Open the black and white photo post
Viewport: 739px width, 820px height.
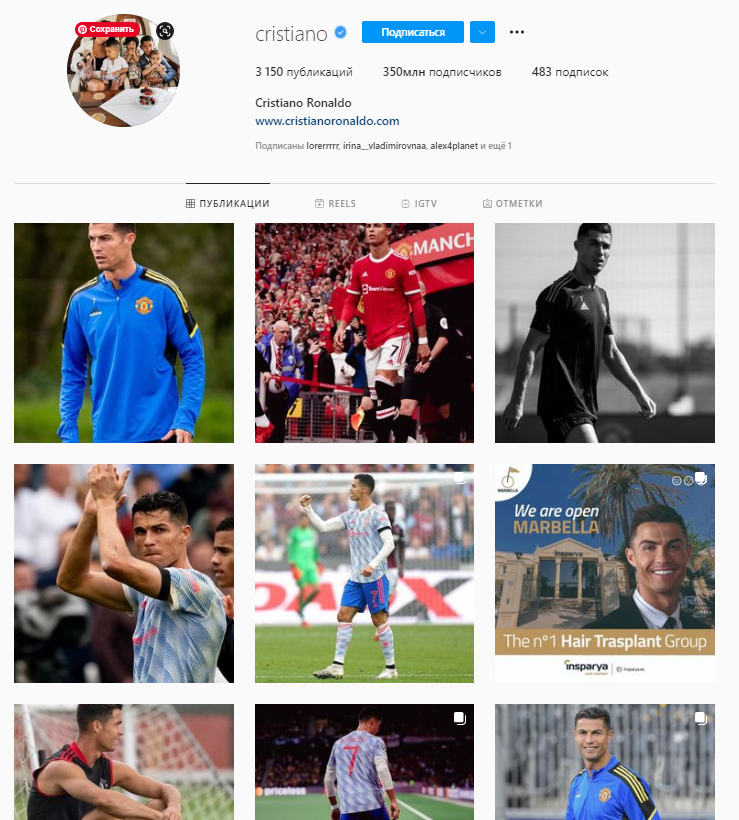coord(605,333)
